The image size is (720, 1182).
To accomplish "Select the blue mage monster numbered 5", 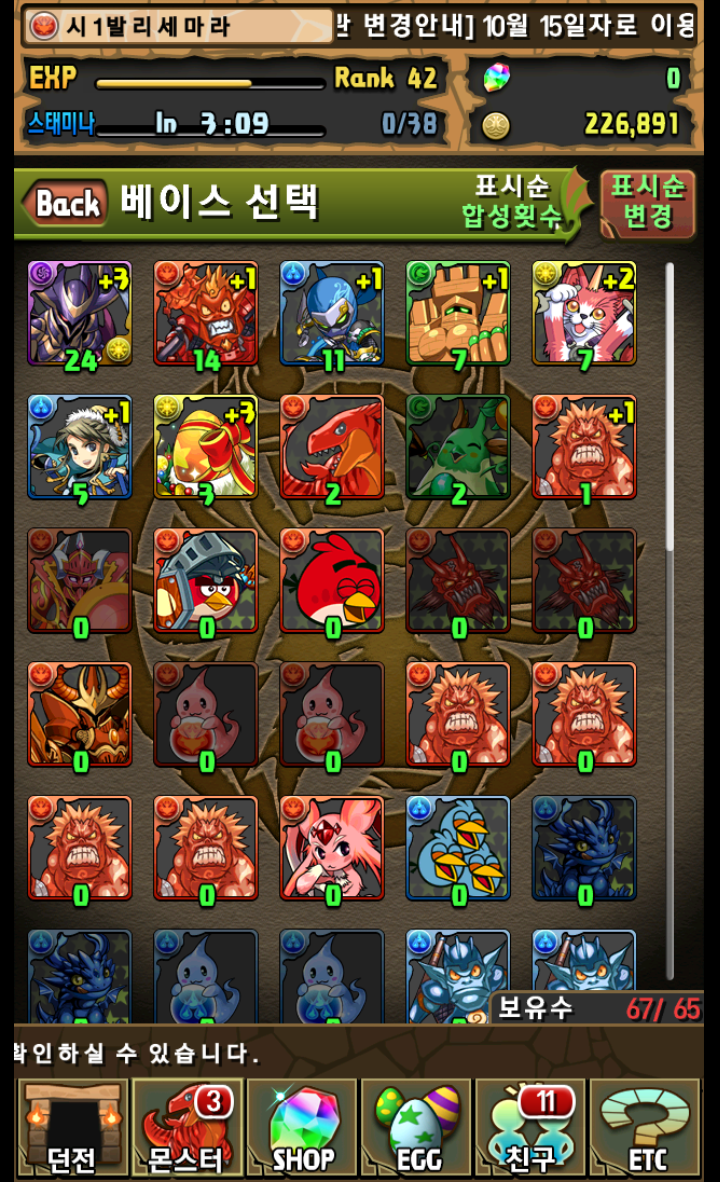I will click(79, 446).
